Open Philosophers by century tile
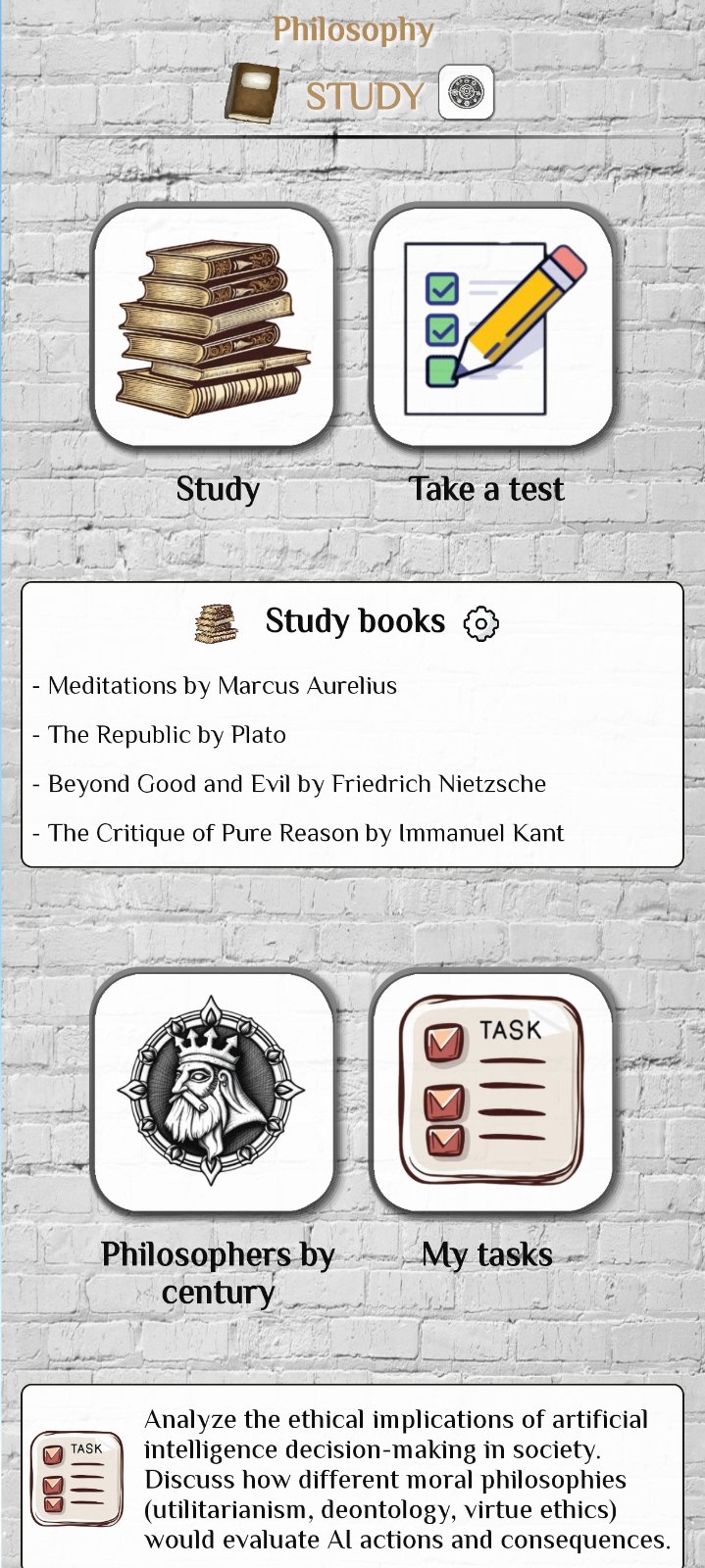Image resolution: width=705 pixels, height=1568 pixels. click(x=214, y=1092)
